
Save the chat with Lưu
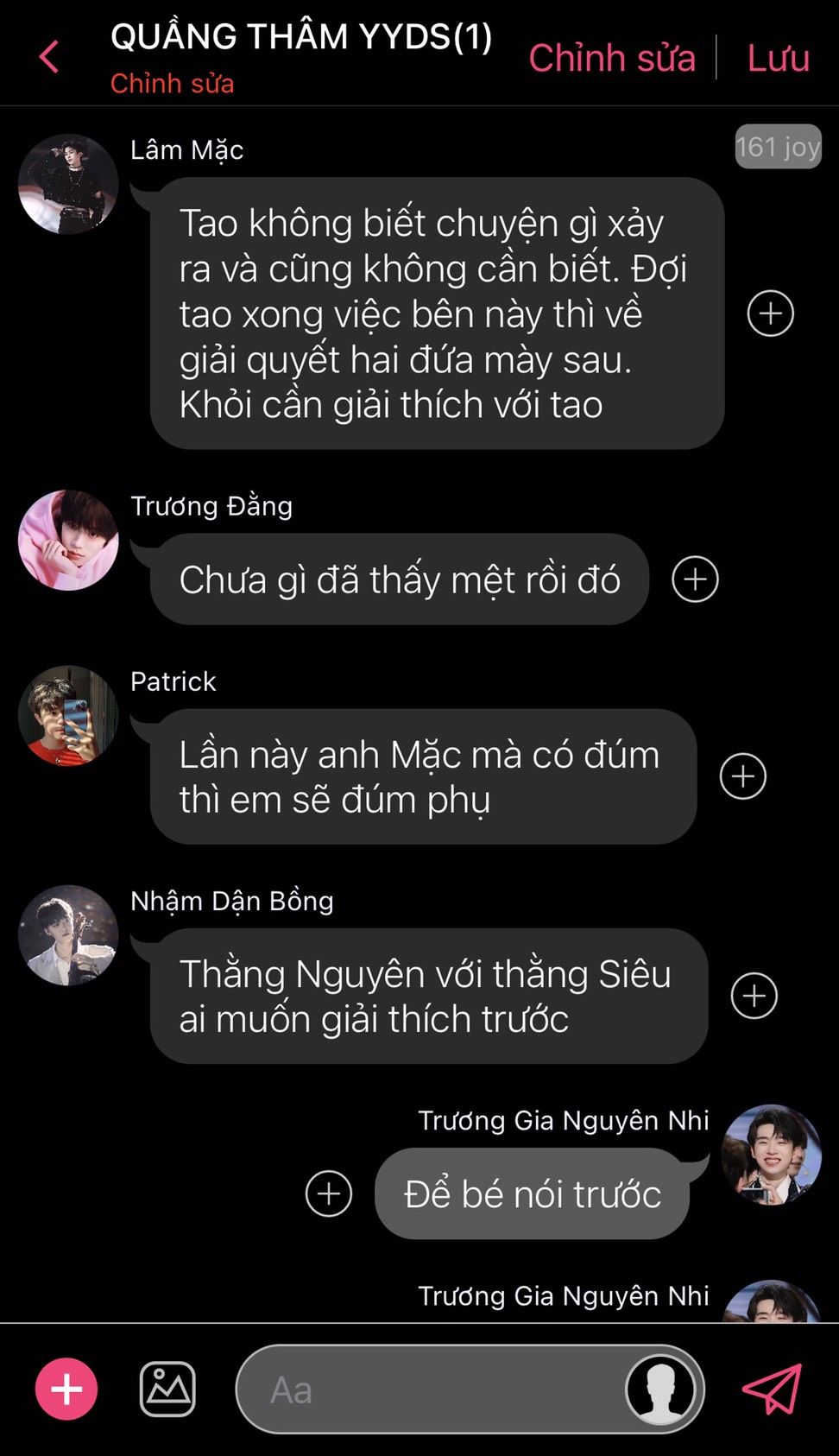pos(778,59)
